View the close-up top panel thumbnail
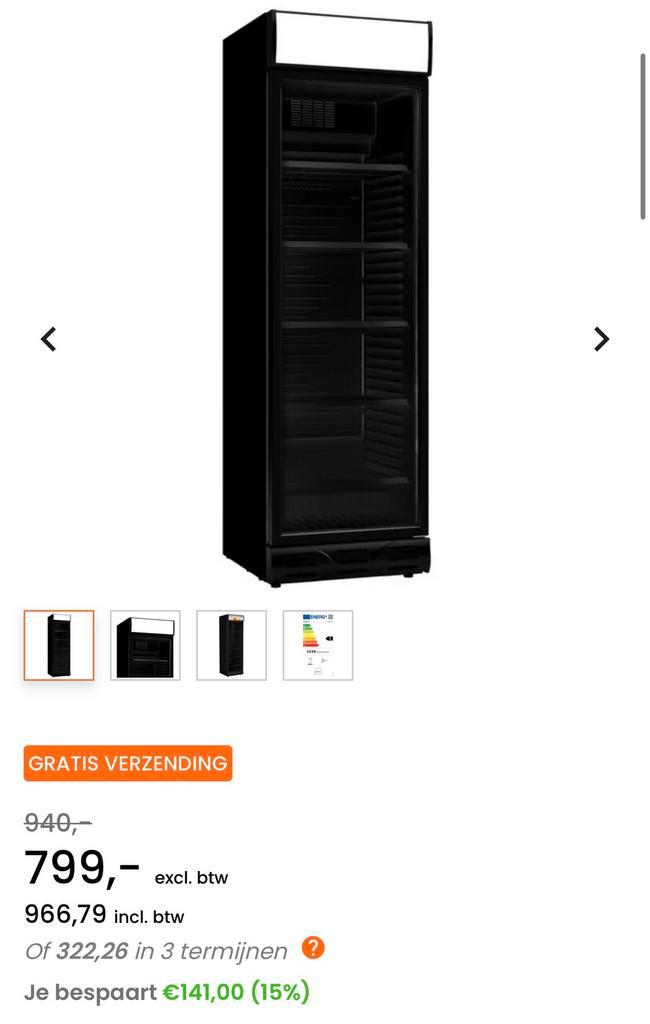 [145, 646]
